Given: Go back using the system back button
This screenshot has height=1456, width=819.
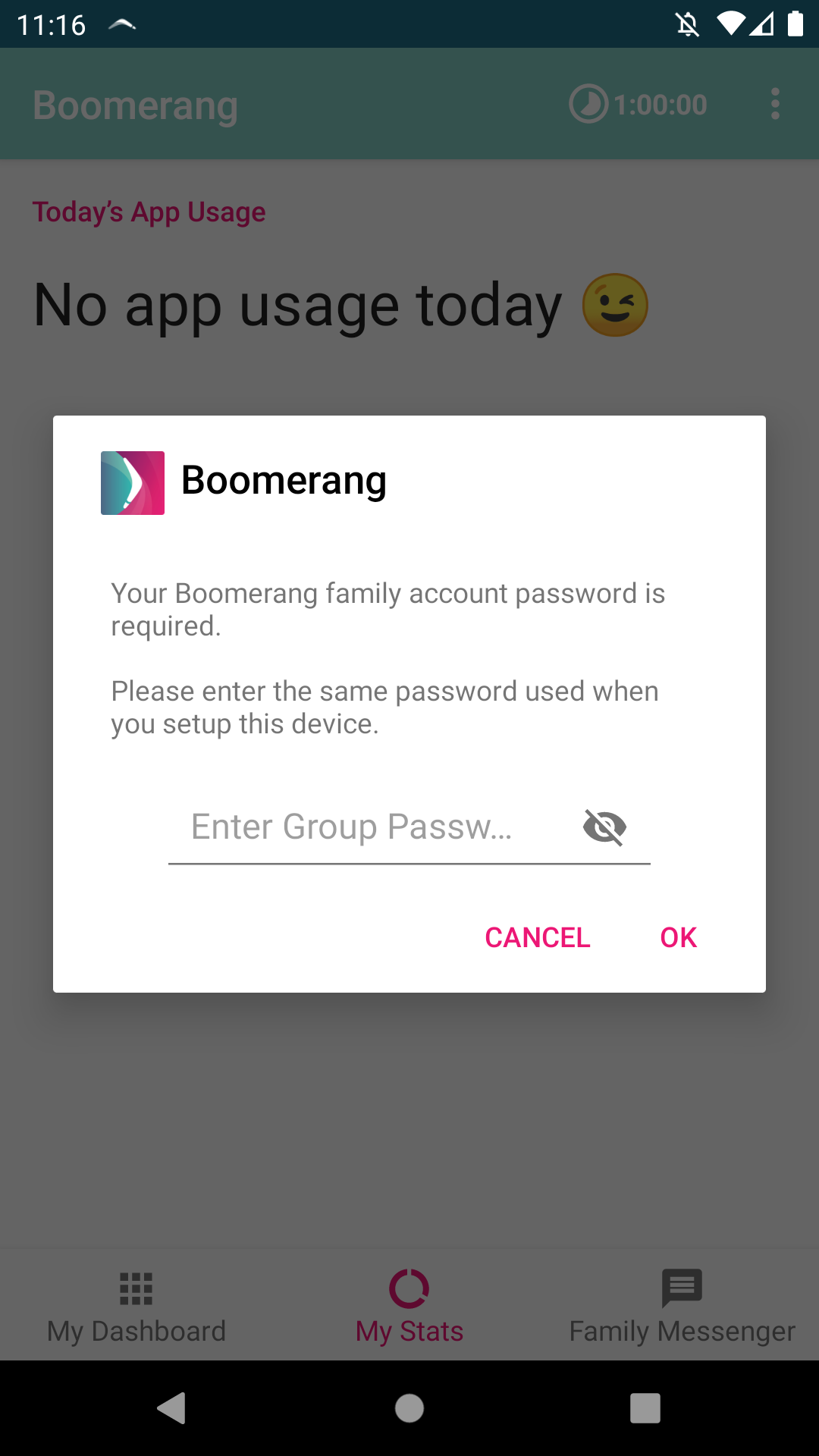Looking at the screenshot, I should coord(172,1408).
